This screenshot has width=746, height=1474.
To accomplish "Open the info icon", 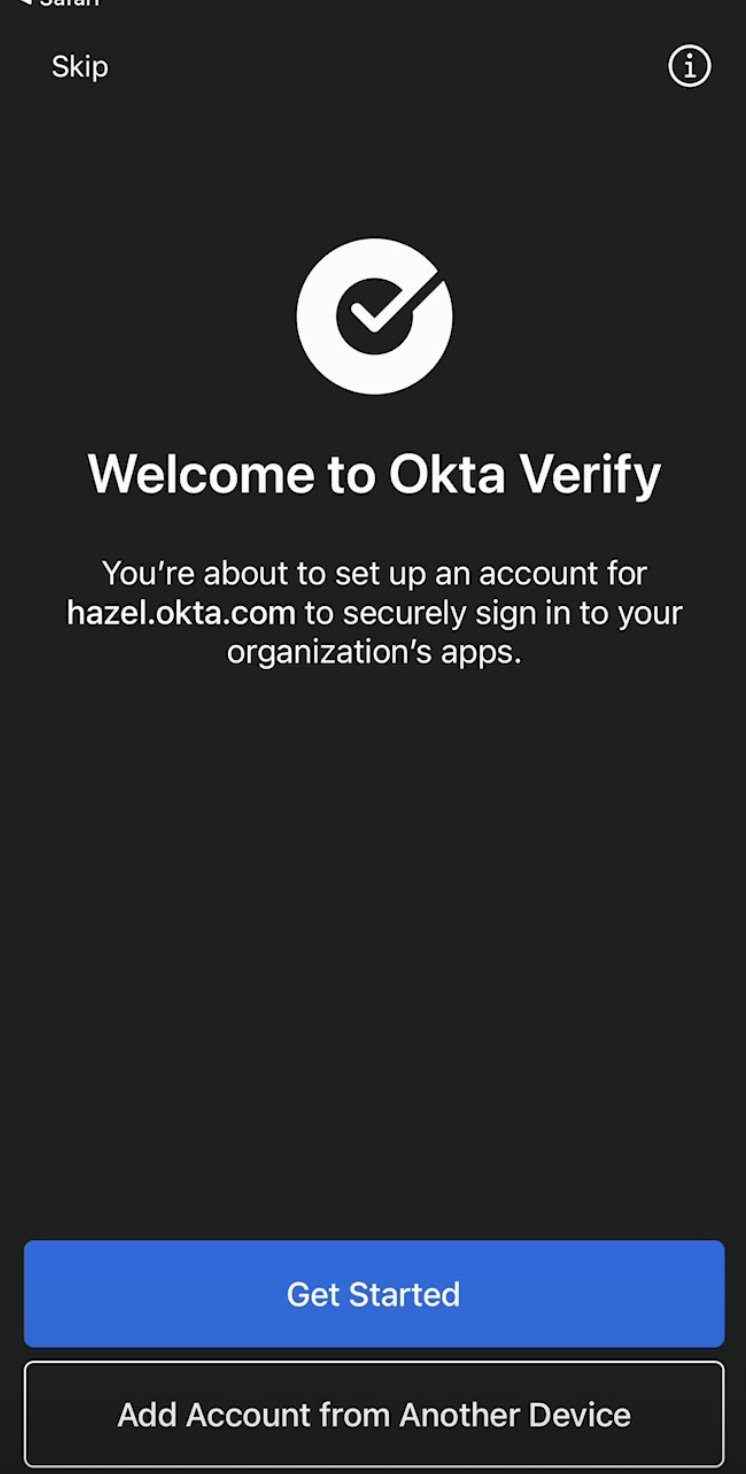I will click(x=689, y=67).
